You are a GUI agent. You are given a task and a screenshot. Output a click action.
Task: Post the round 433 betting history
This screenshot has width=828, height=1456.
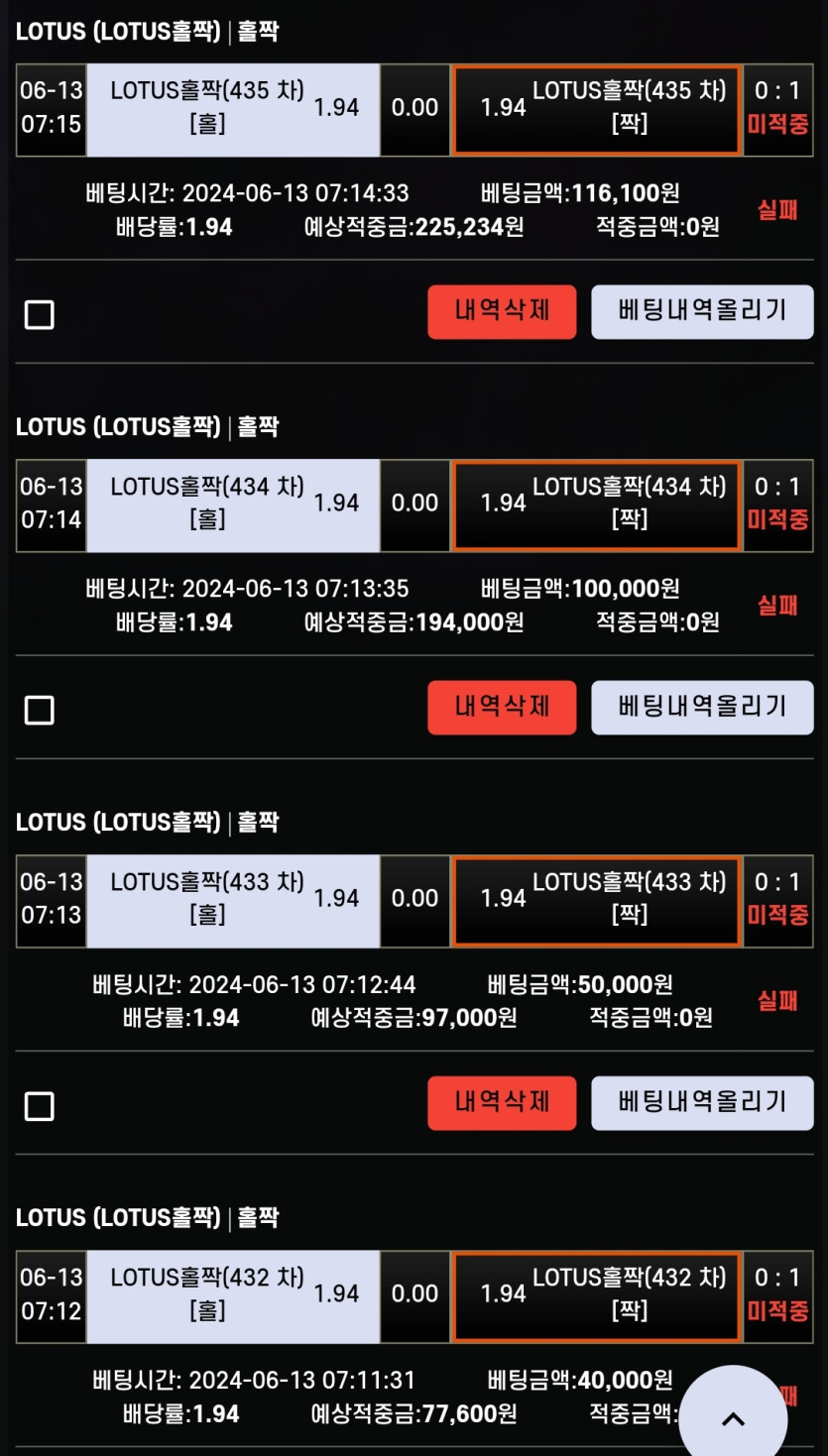point(702,1102)
